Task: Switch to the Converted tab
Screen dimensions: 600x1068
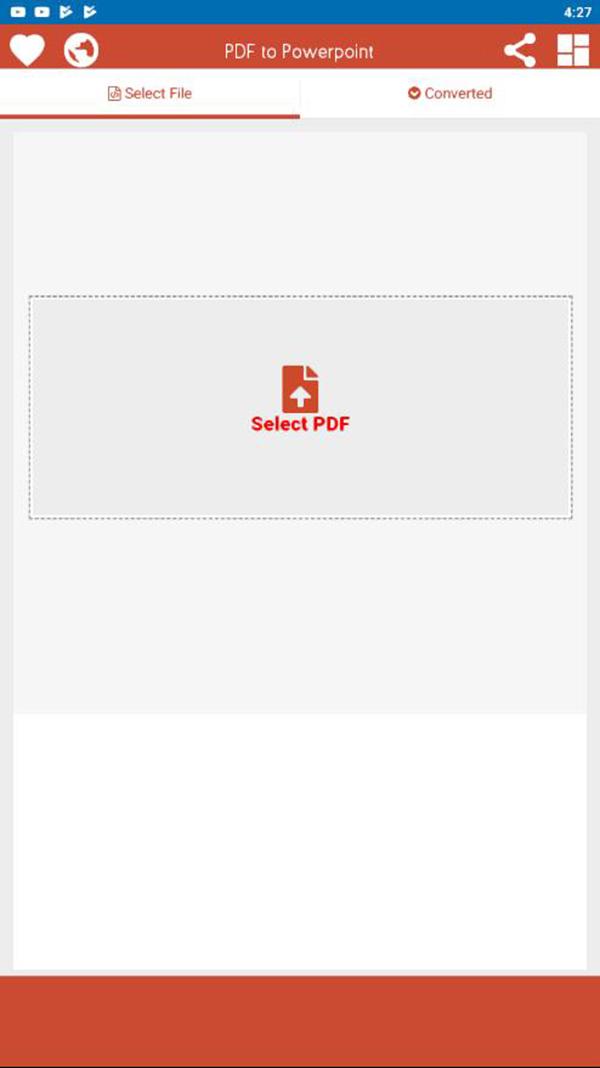Action: coord(450,94)
